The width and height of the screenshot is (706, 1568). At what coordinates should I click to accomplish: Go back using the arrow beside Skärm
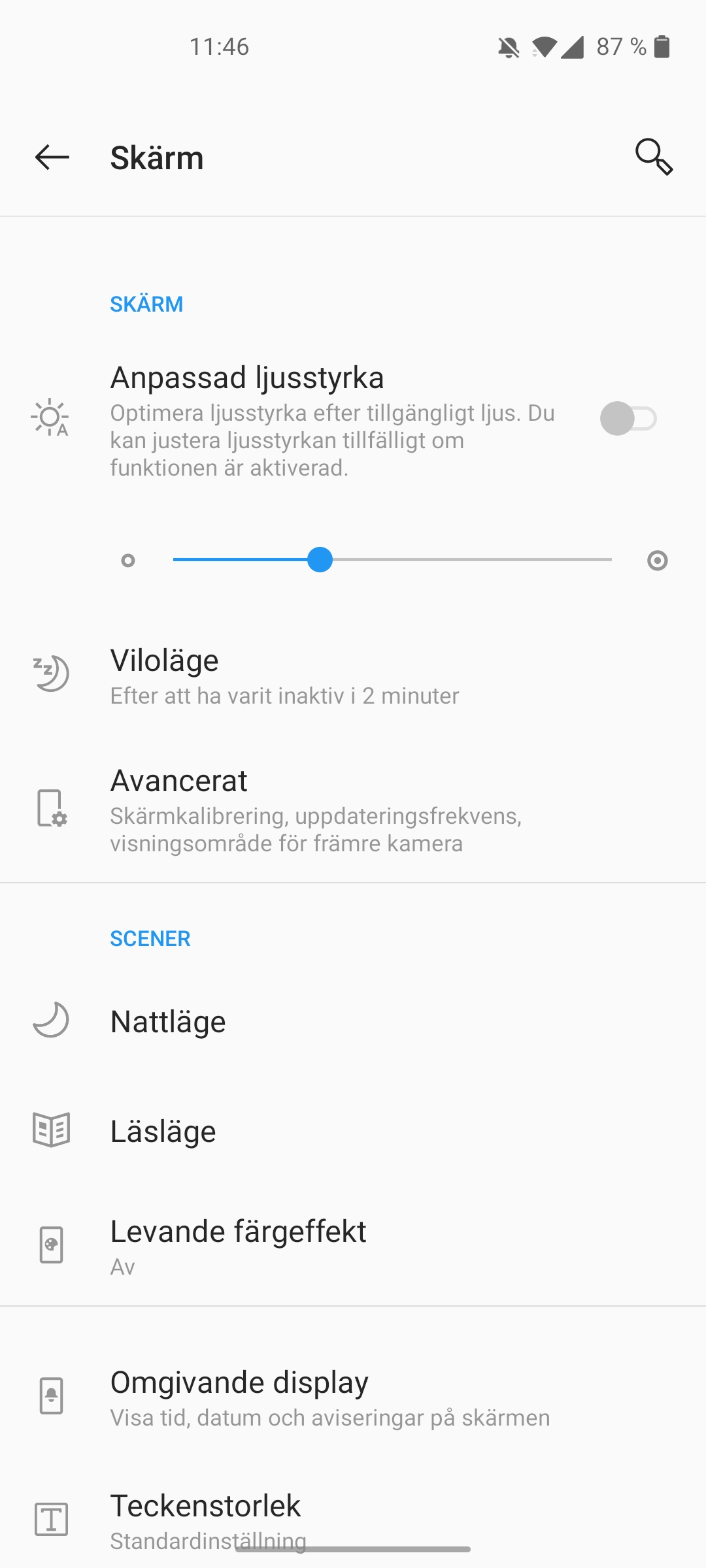tap(52, 157)
